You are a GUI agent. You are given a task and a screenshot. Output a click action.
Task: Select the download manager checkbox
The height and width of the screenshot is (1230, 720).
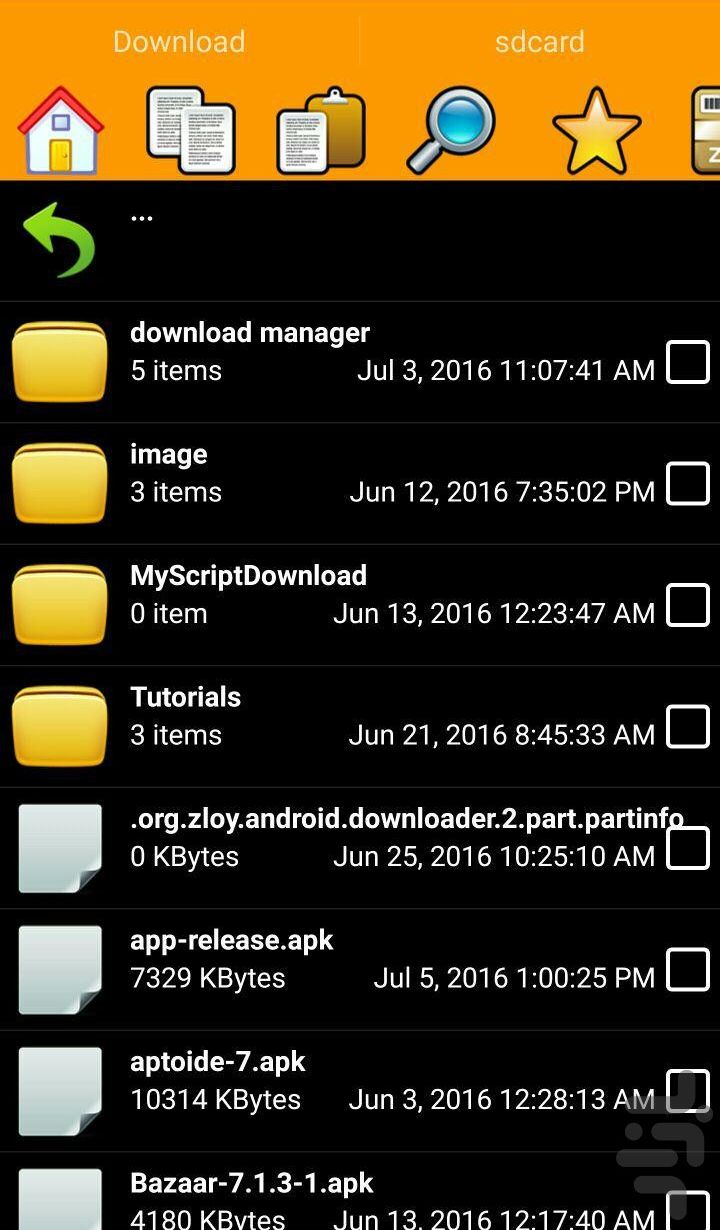(x=688, y=362)
